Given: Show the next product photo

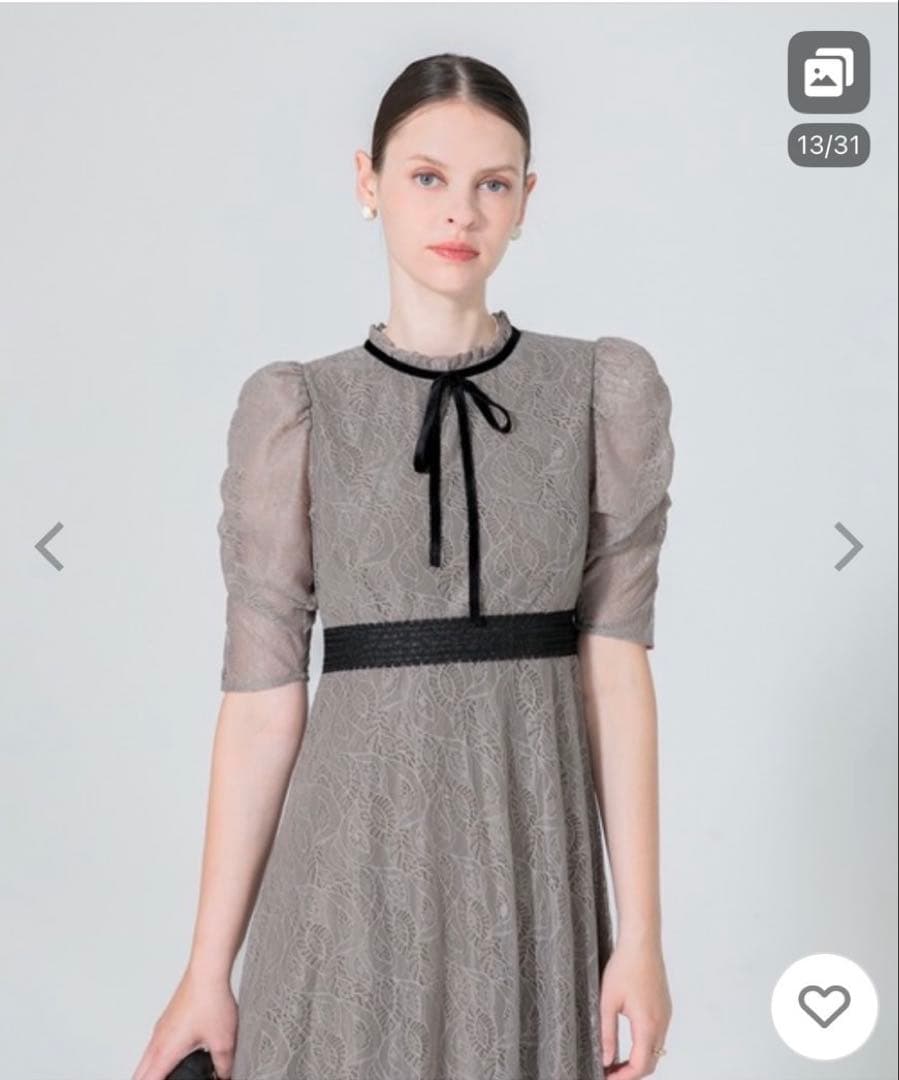Looking at the screenshot, I should [848, 546].
